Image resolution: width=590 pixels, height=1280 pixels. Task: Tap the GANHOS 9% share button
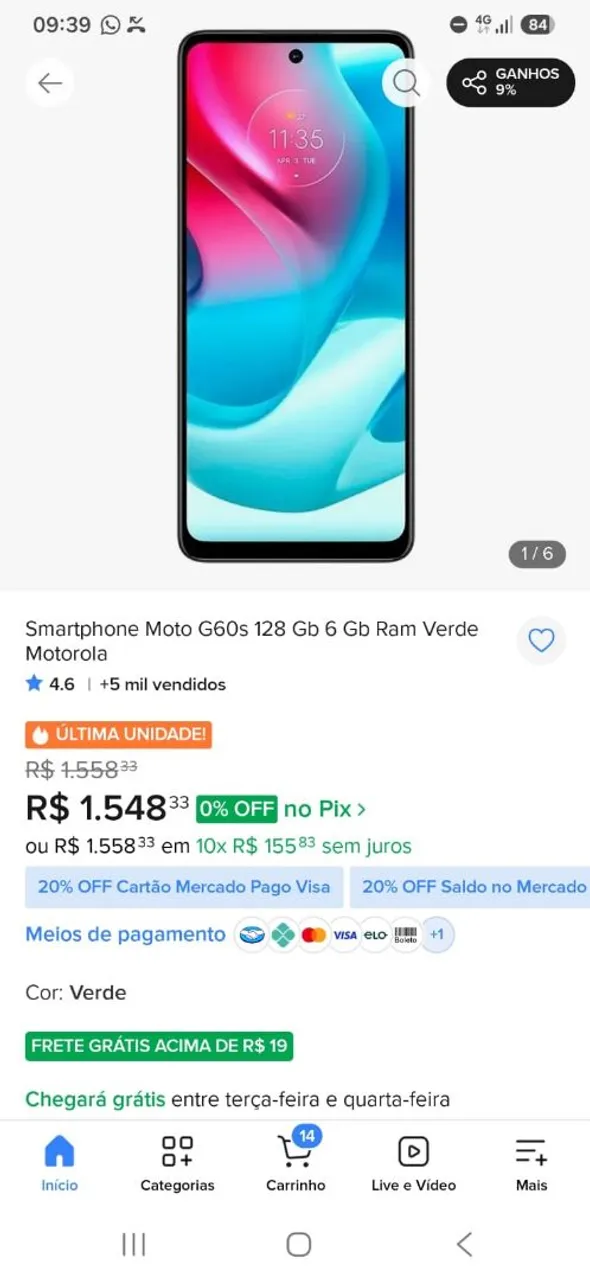[x=510, y=82]
